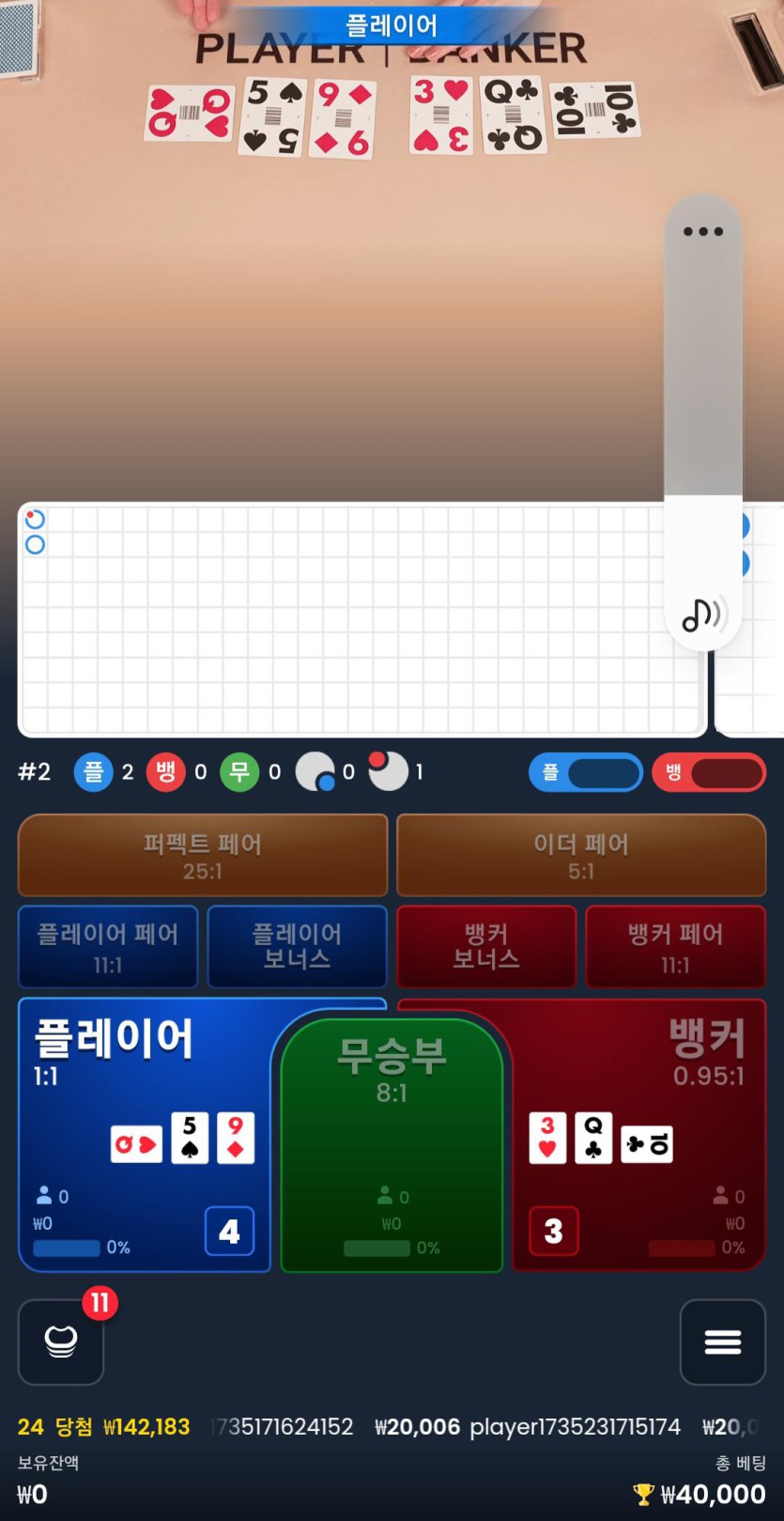Bet on 무승부 at 8:1

click(392, 1127)
